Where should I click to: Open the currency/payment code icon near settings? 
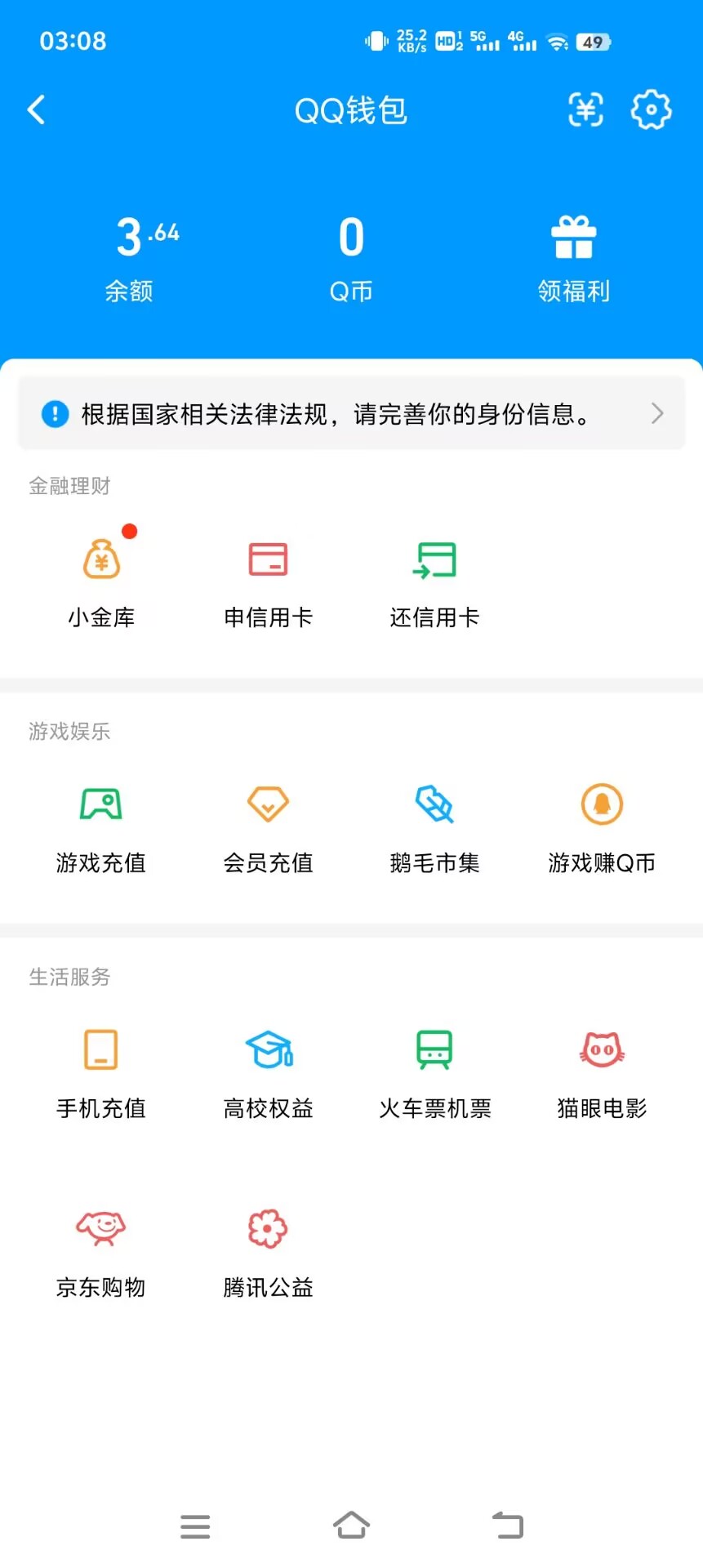pyautogui.click(x=585, y=109)
